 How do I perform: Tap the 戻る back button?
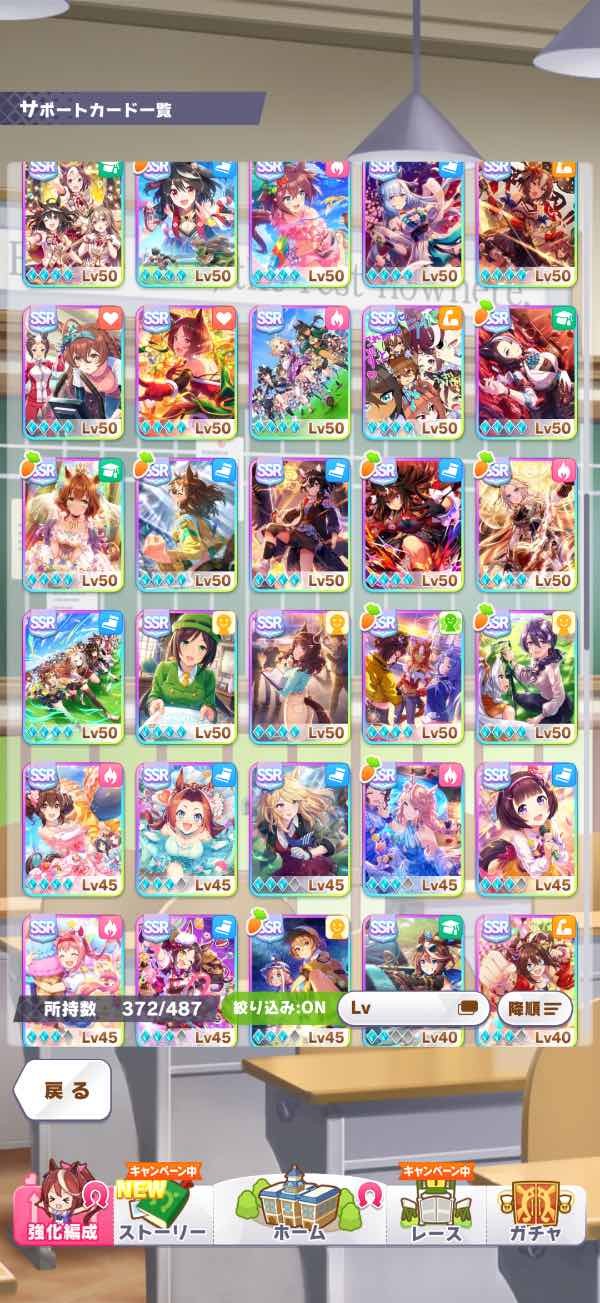click(66, 1090)
